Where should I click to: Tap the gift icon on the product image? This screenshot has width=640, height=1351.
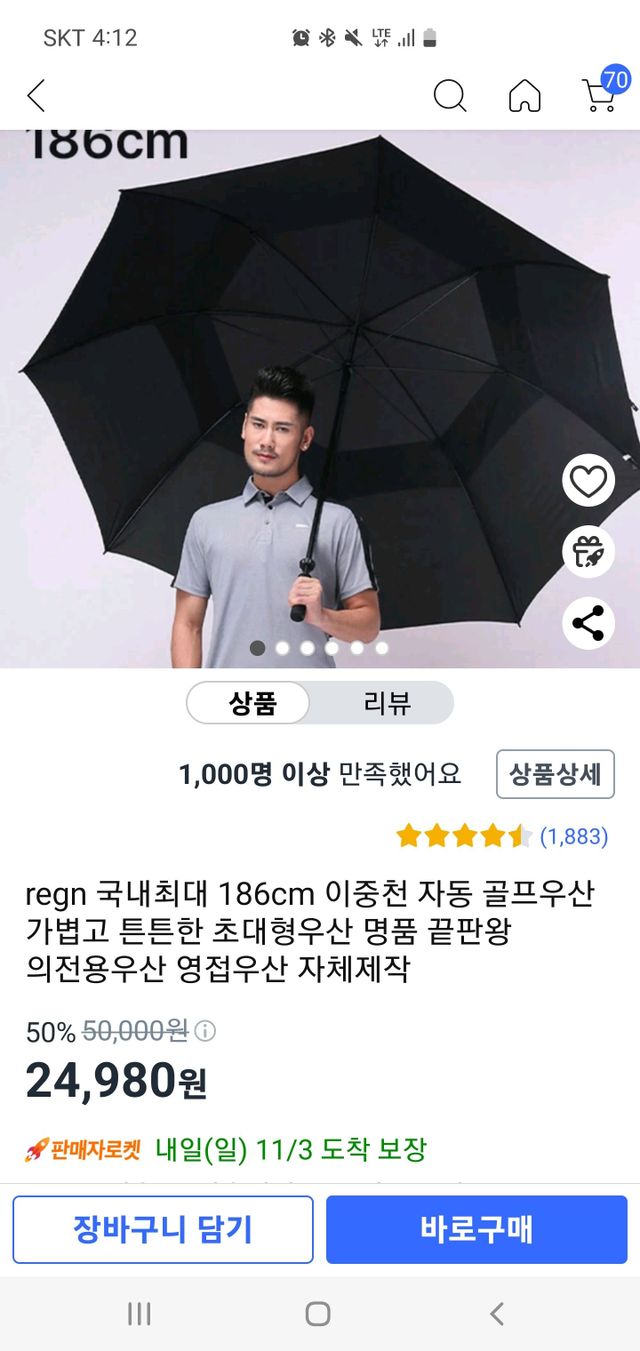tap(588, 552)
